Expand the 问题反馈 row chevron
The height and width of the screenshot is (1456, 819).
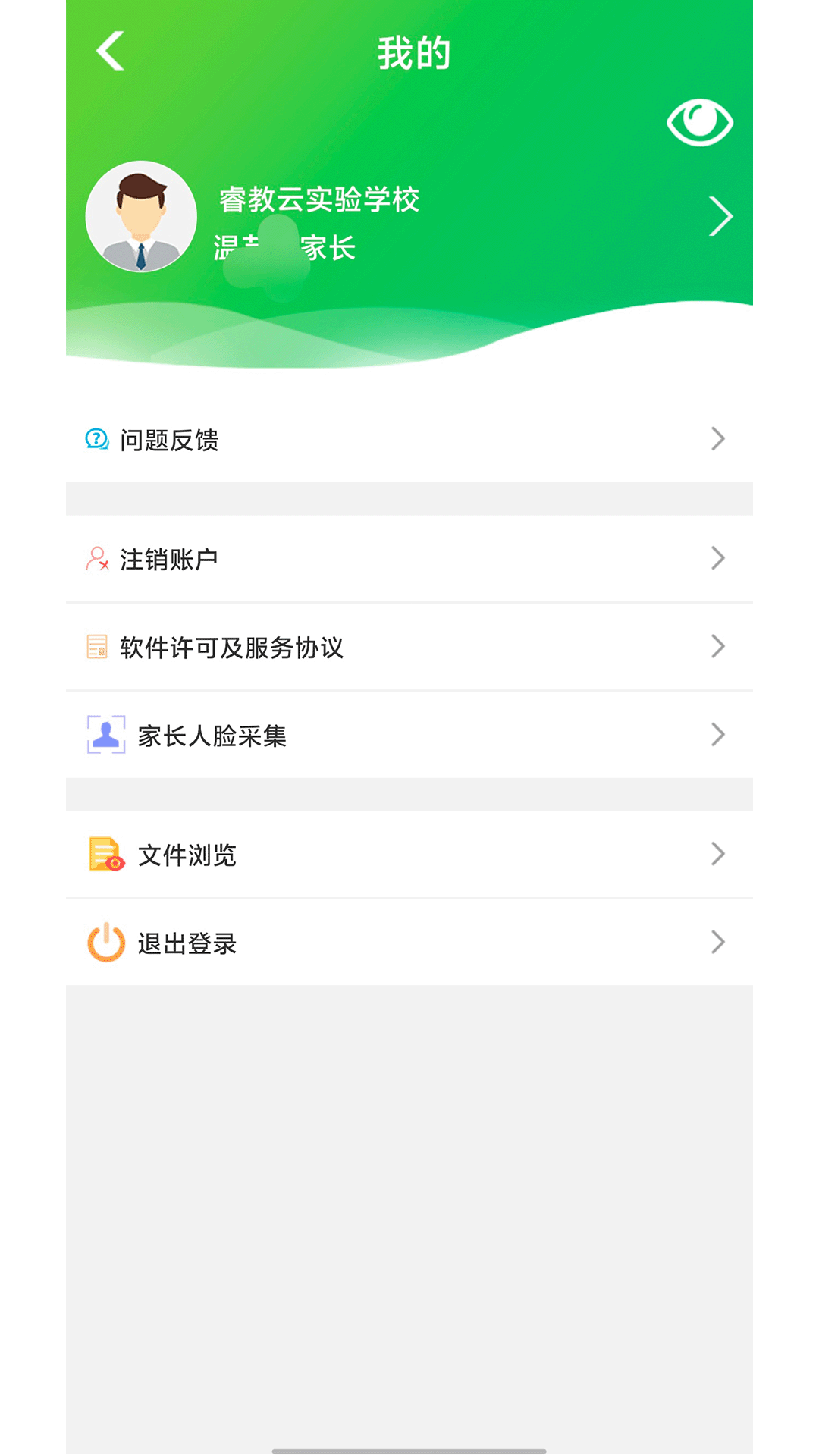717,439
